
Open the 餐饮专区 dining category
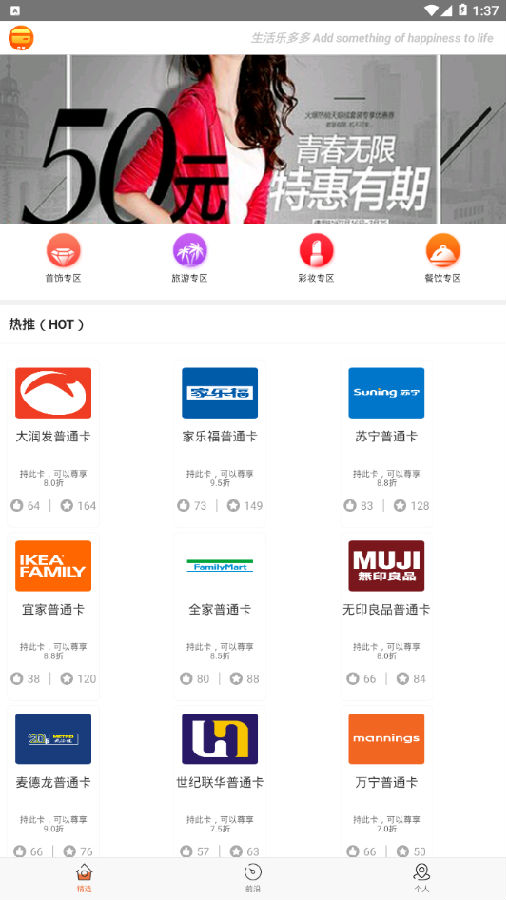tap(443, 258)
